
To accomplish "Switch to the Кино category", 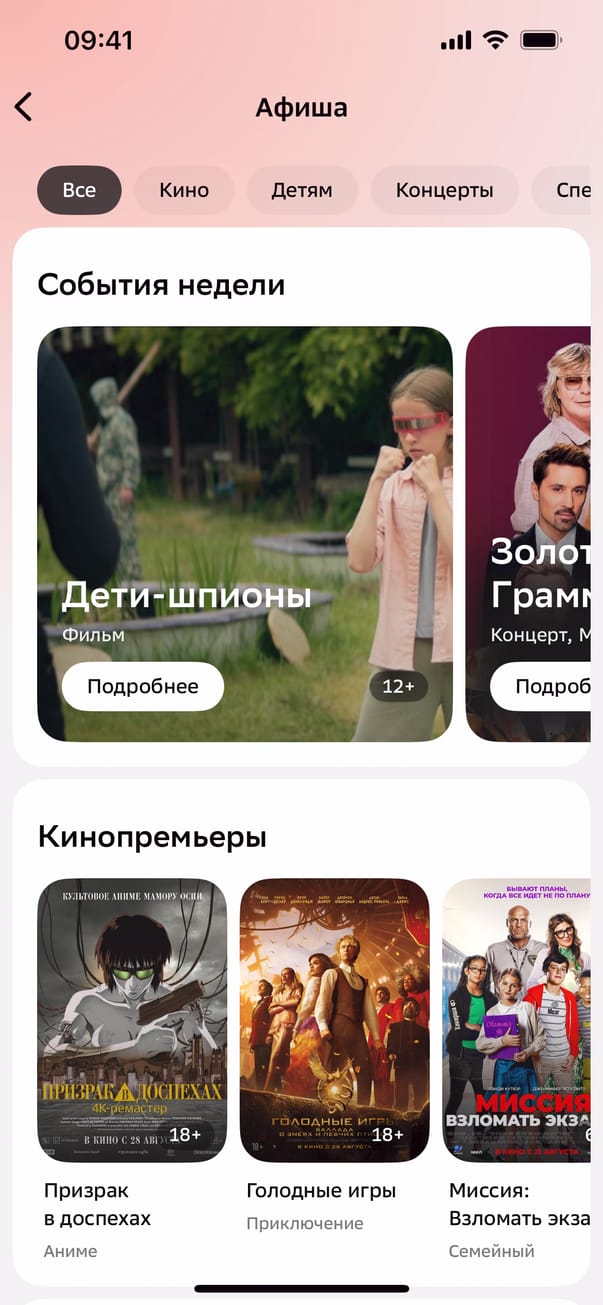I will coord(184,190).
